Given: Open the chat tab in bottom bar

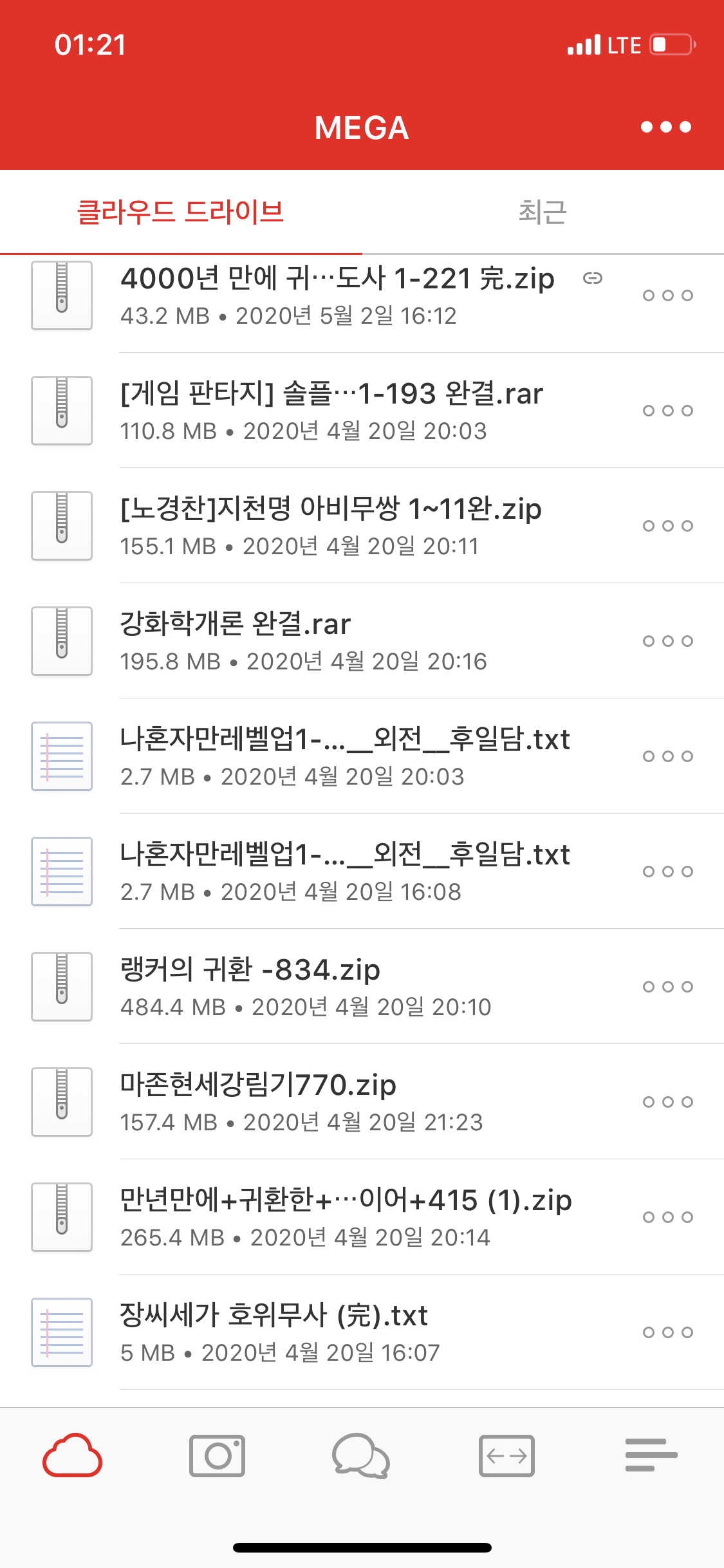Looking at the screenshot, I should pos(361,1455).
